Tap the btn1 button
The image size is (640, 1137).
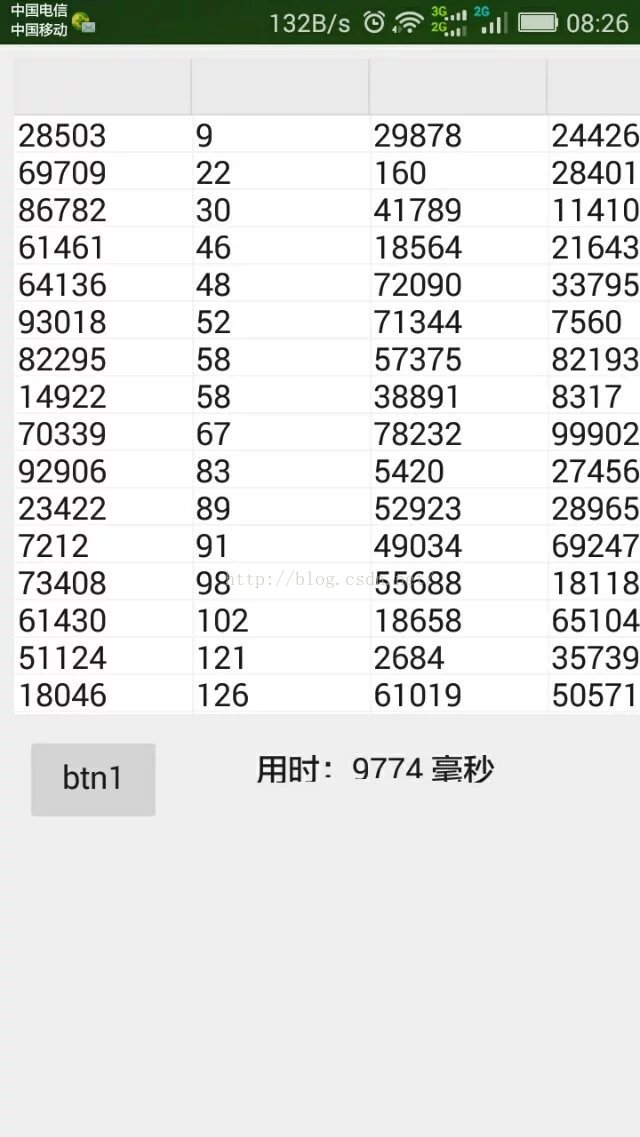[x=93, y=780]
